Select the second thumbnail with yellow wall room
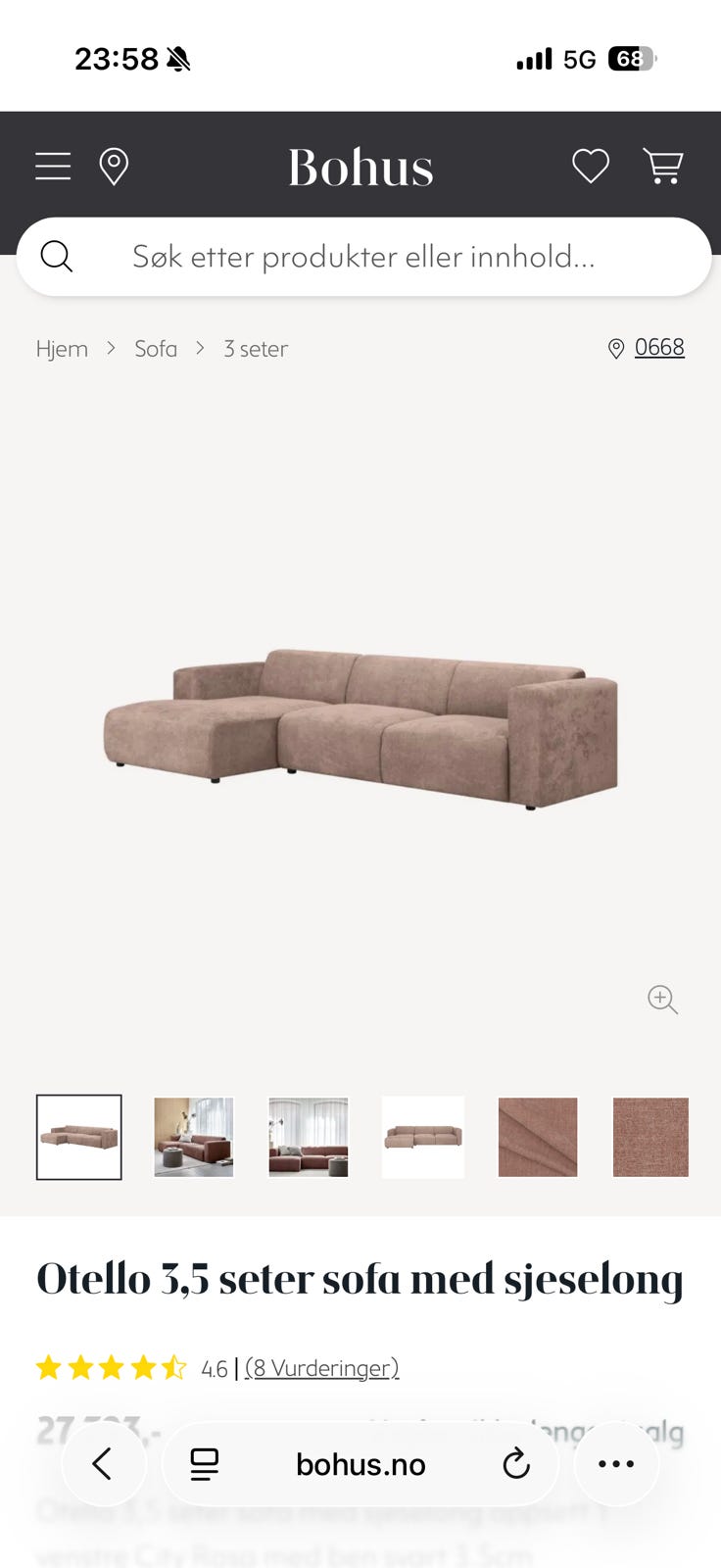The height and width of the screenshot is (1568, 721). pyautogui.click(x=194, y=1137)
